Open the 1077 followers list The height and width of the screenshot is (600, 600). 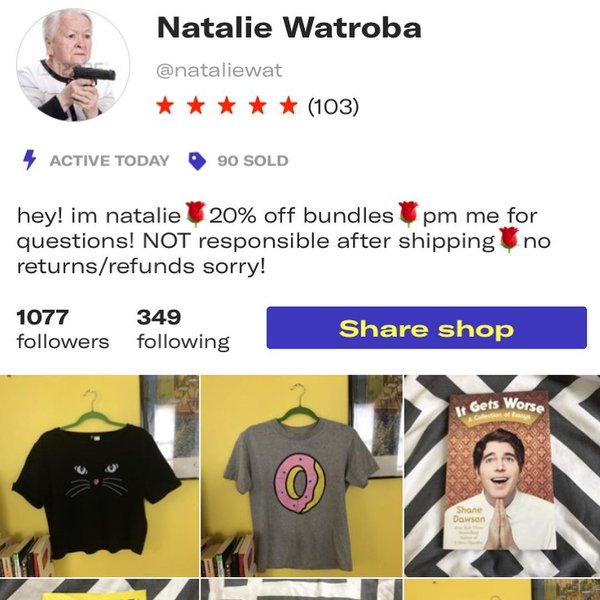(62, 329)
